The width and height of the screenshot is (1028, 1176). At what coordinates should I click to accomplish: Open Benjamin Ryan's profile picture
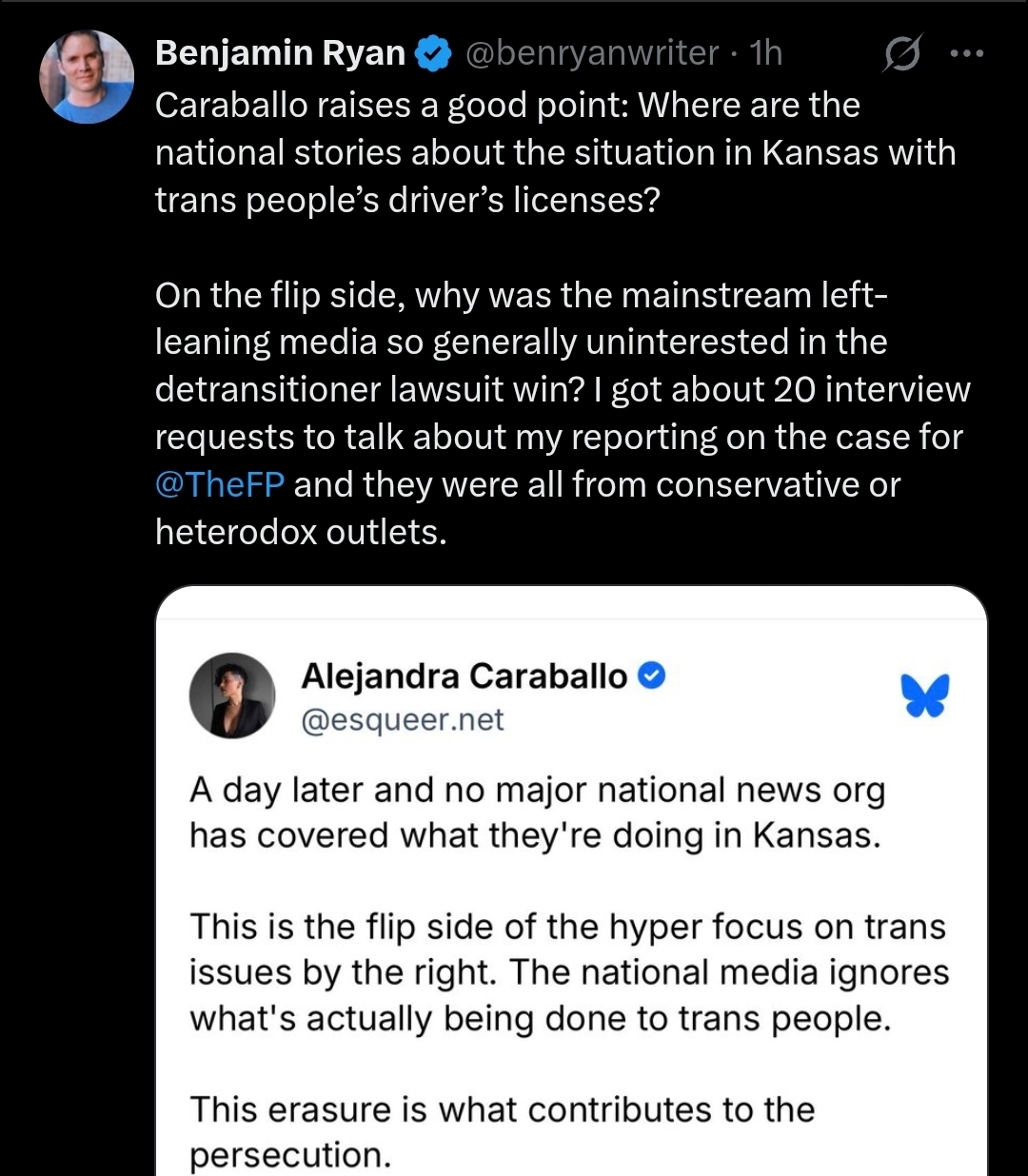[x=87, y=76]
